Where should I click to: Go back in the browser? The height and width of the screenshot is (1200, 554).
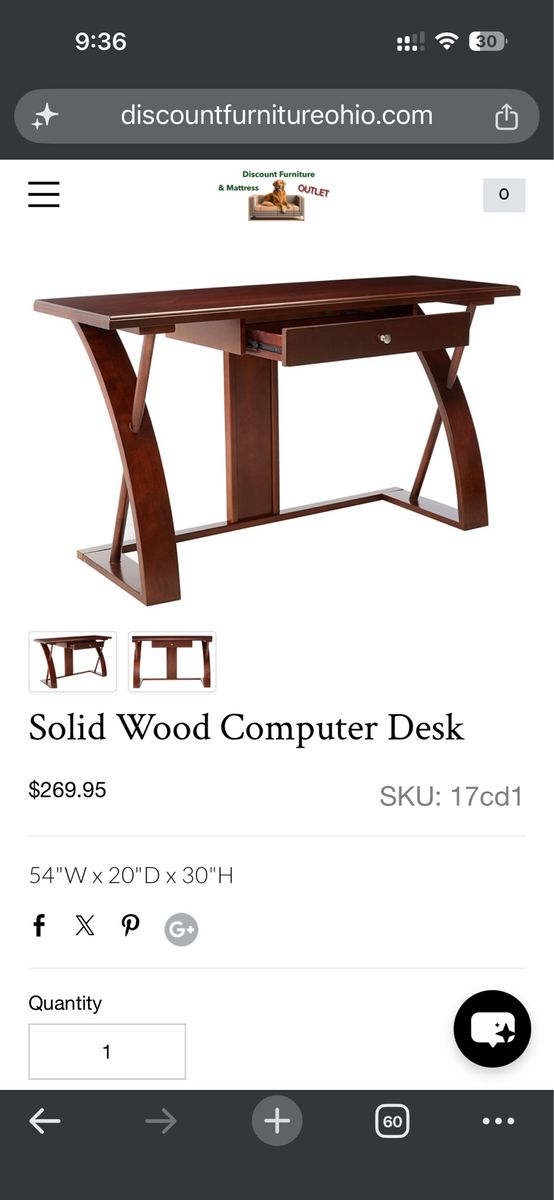(45, 1121)
